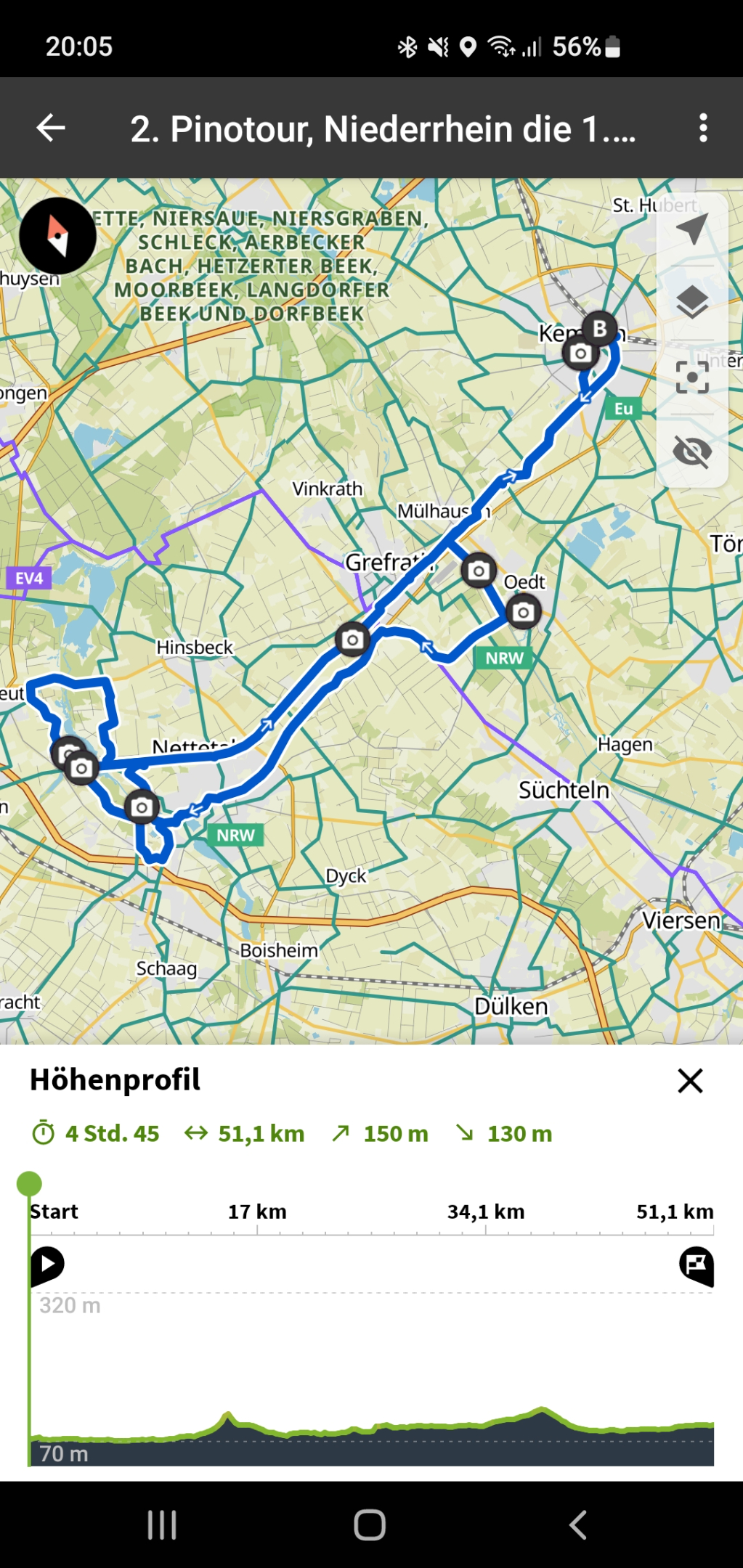743x1568 pixels.
Task: Close the Höhenprofil panel
Action: point(689,1080)
